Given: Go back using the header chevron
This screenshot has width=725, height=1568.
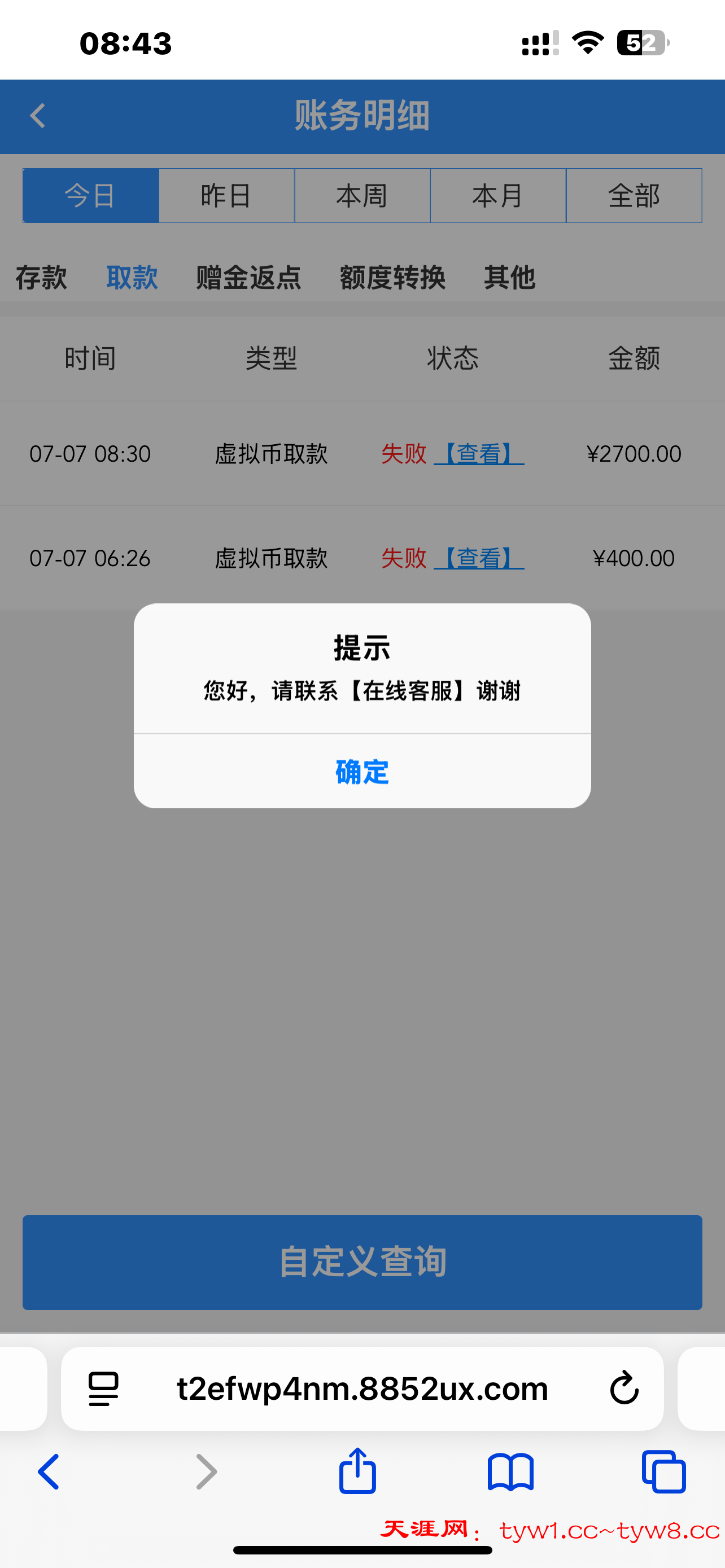Looking at the screenshot, I should pos(38,116).
